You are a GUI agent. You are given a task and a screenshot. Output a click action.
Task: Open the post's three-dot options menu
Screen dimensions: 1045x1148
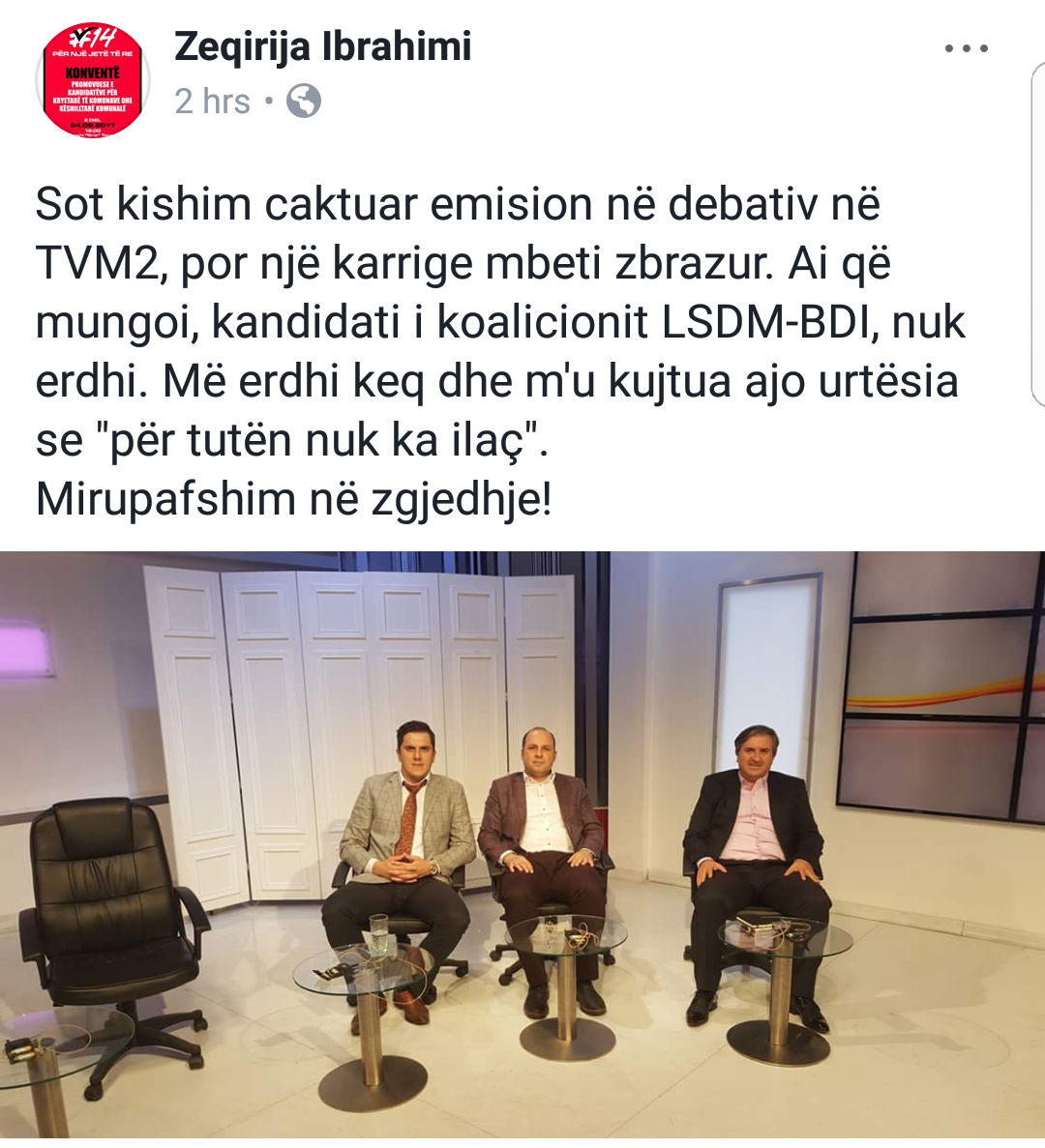pyautogui.click(x=966, y=48)
